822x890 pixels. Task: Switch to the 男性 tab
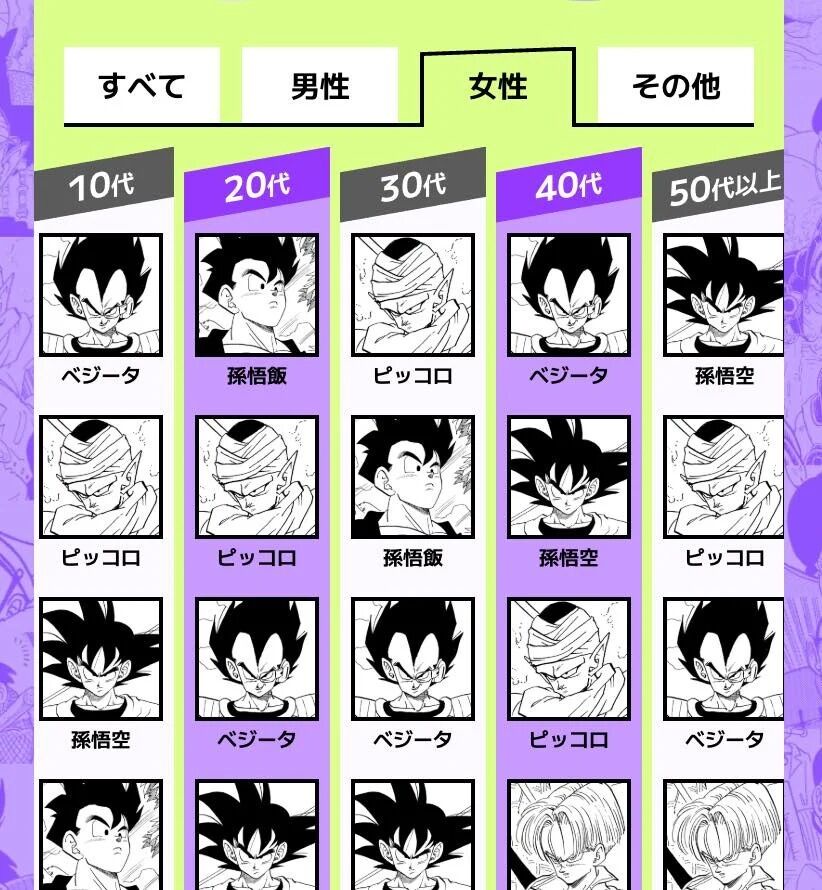(320, 86)
